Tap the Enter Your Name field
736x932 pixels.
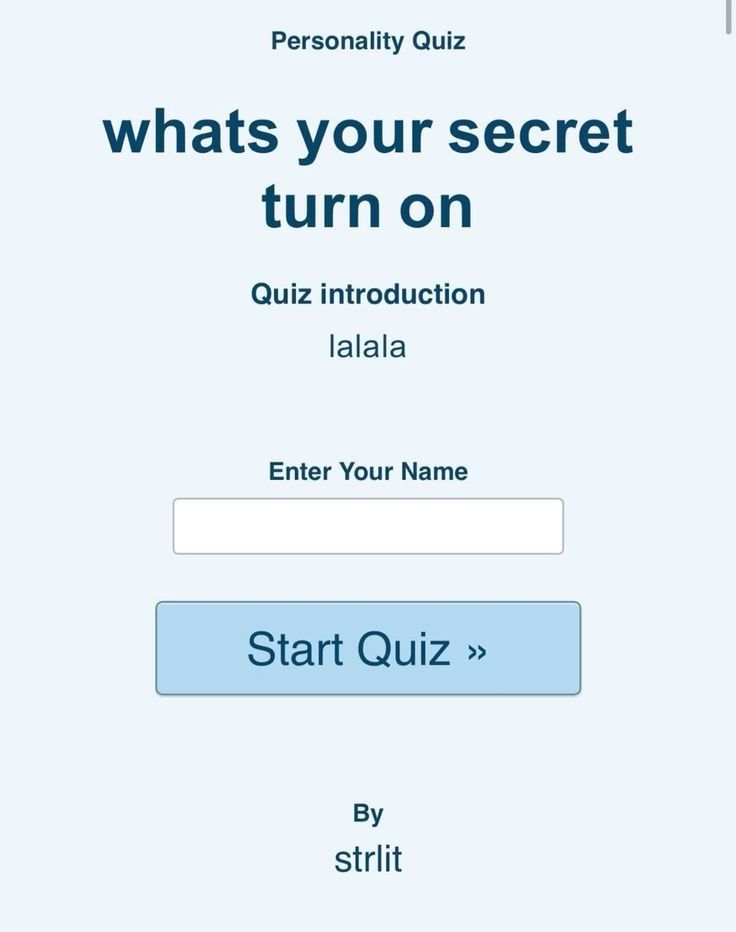(x=368, y=526)
